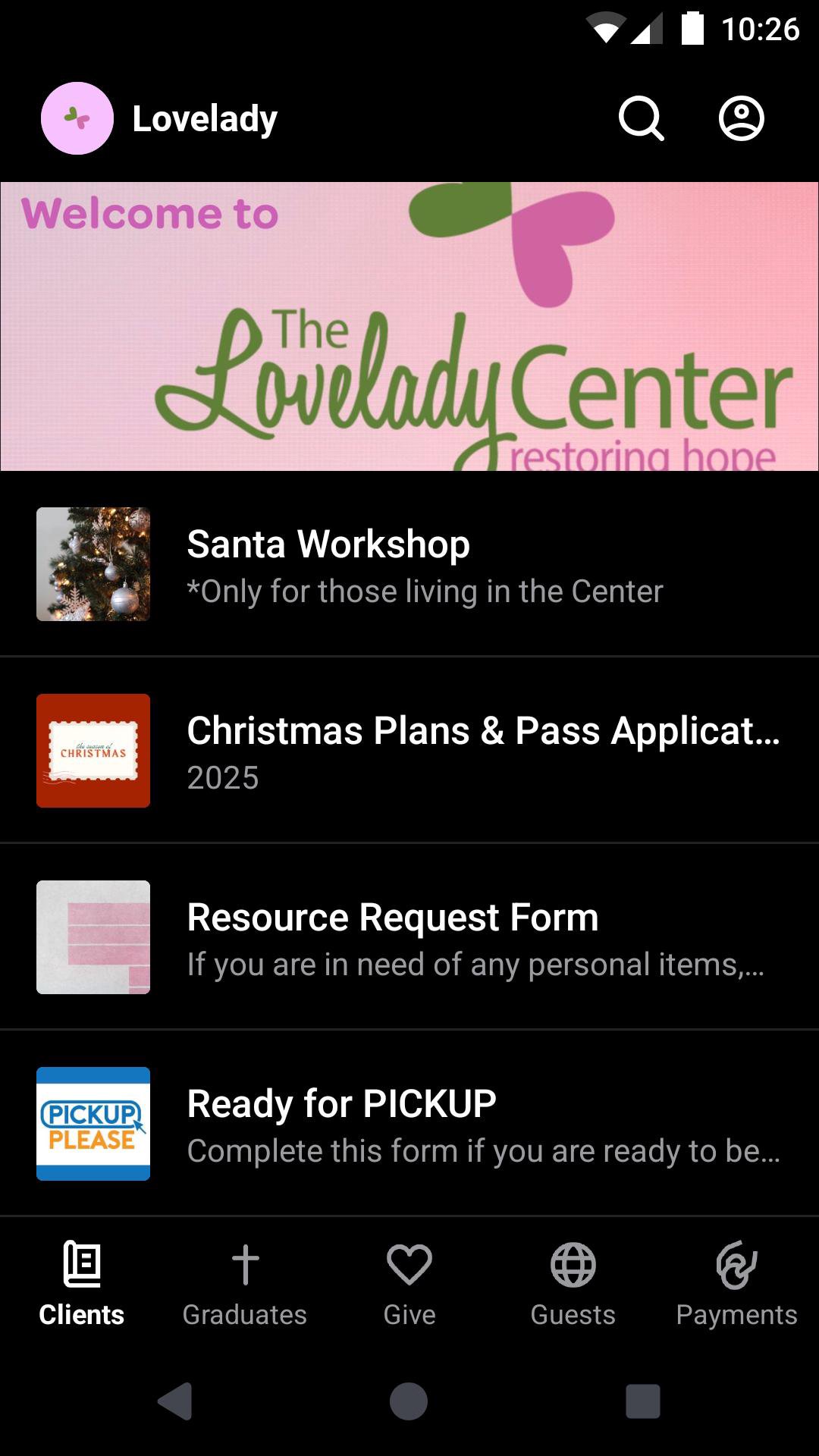Go to the Give tab

[x=409, y=1282]
